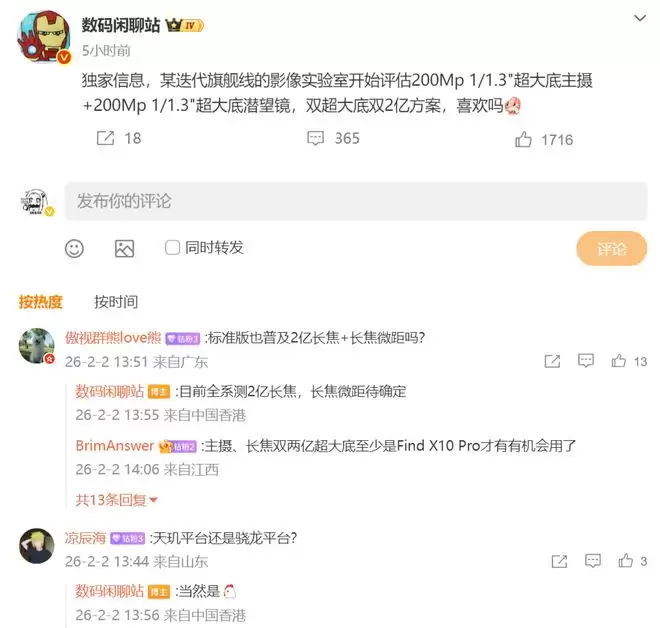Expand 共13条回复 replies
This screenshot has width=660, height=628.
[117, 500]
